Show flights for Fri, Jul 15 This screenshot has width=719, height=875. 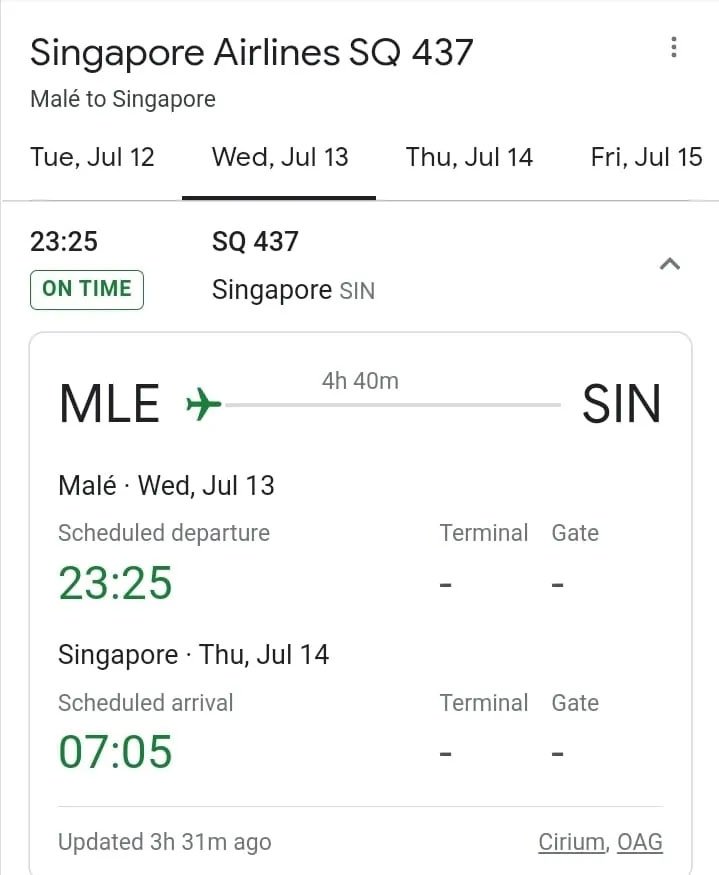tap(646, 157)
